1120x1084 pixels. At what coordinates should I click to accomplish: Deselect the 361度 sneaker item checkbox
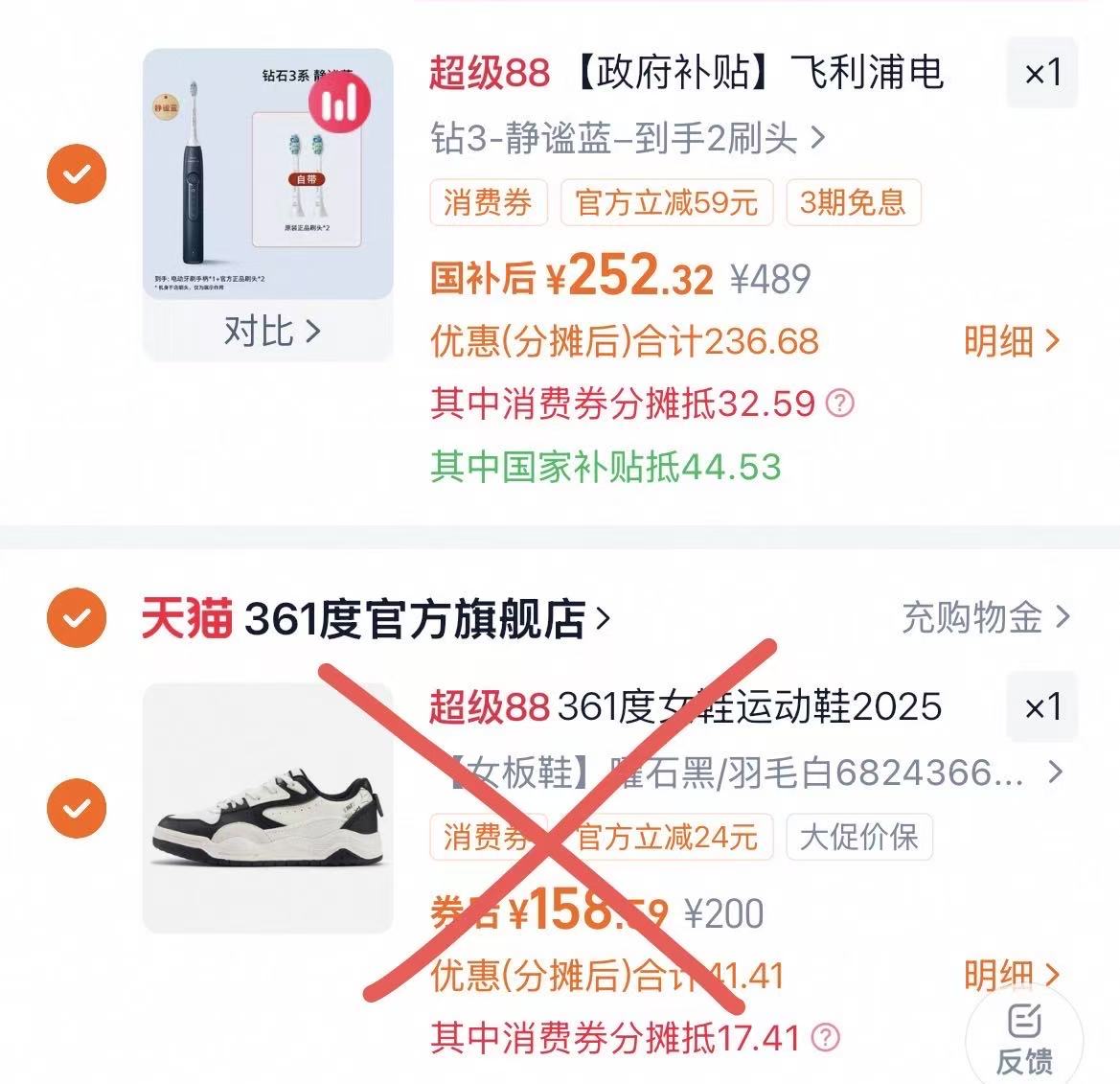pyautogui.click(x=78, y=808)
